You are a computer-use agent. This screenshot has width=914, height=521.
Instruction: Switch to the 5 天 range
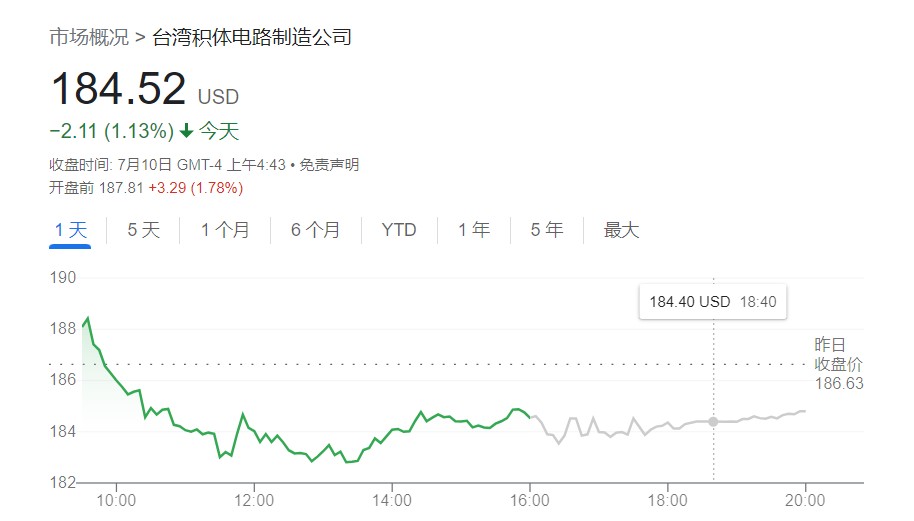143,230
